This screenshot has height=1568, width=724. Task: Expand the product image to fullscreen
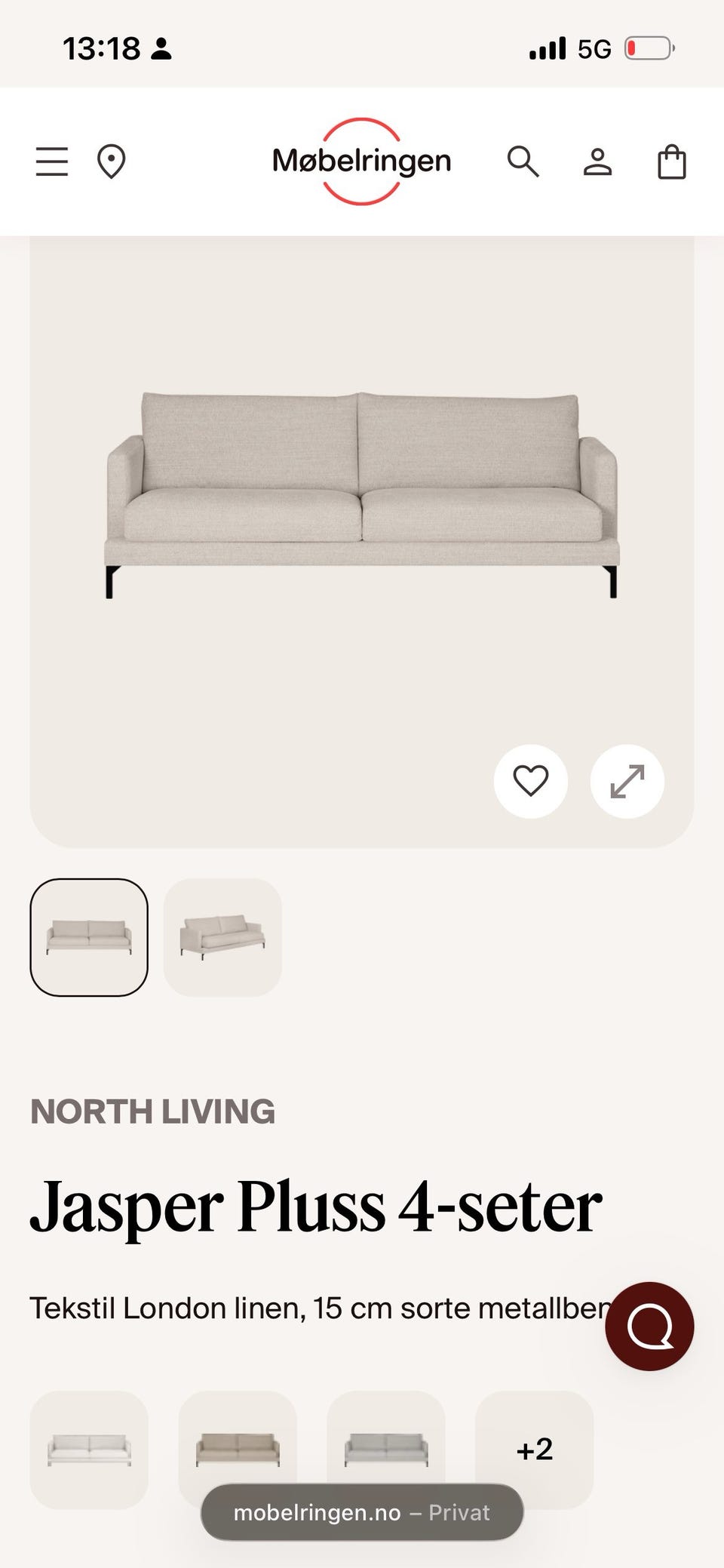pyautogui.click(x=627, y=781)
